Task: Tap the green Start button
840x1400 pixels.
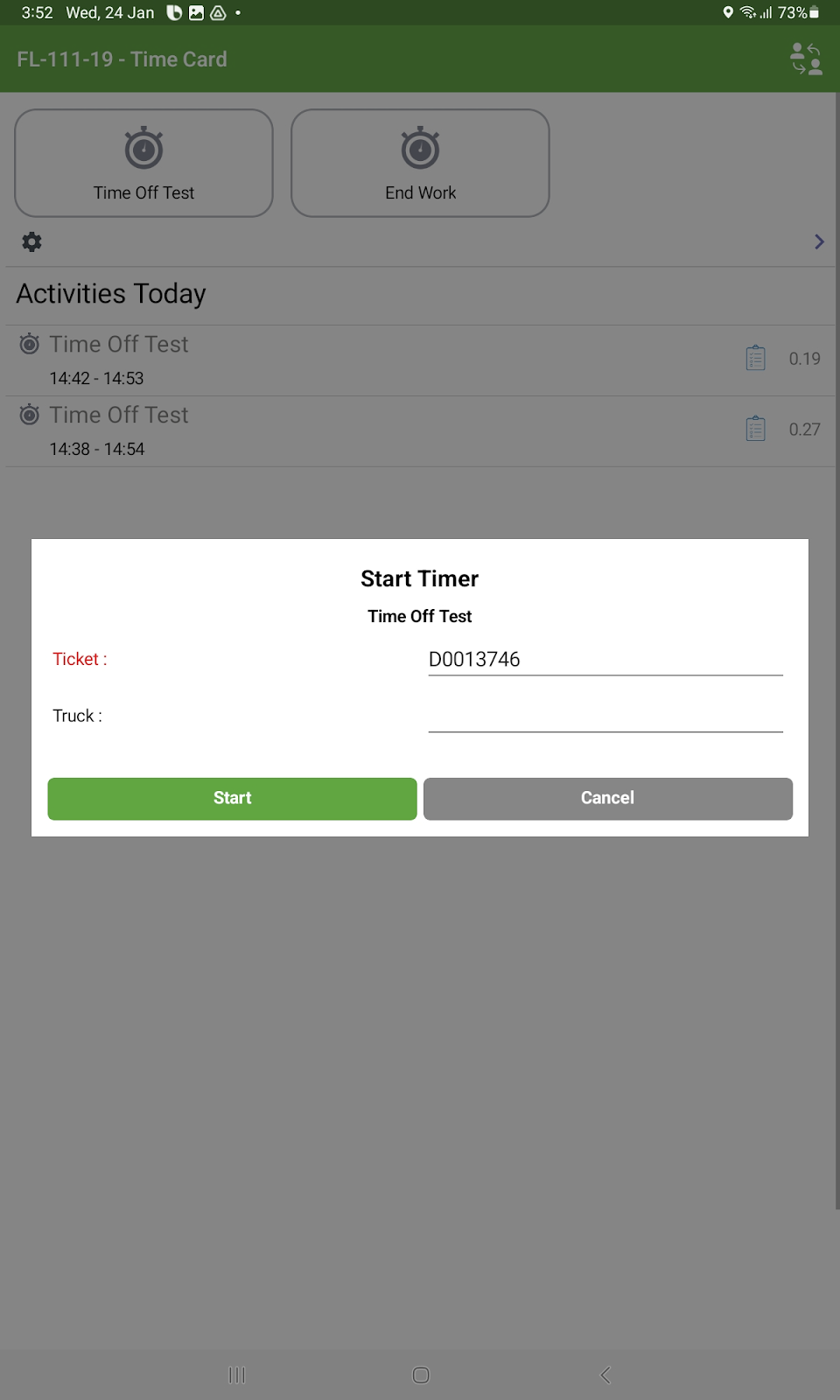Action: pyautogui.click(x=232, y=798)
